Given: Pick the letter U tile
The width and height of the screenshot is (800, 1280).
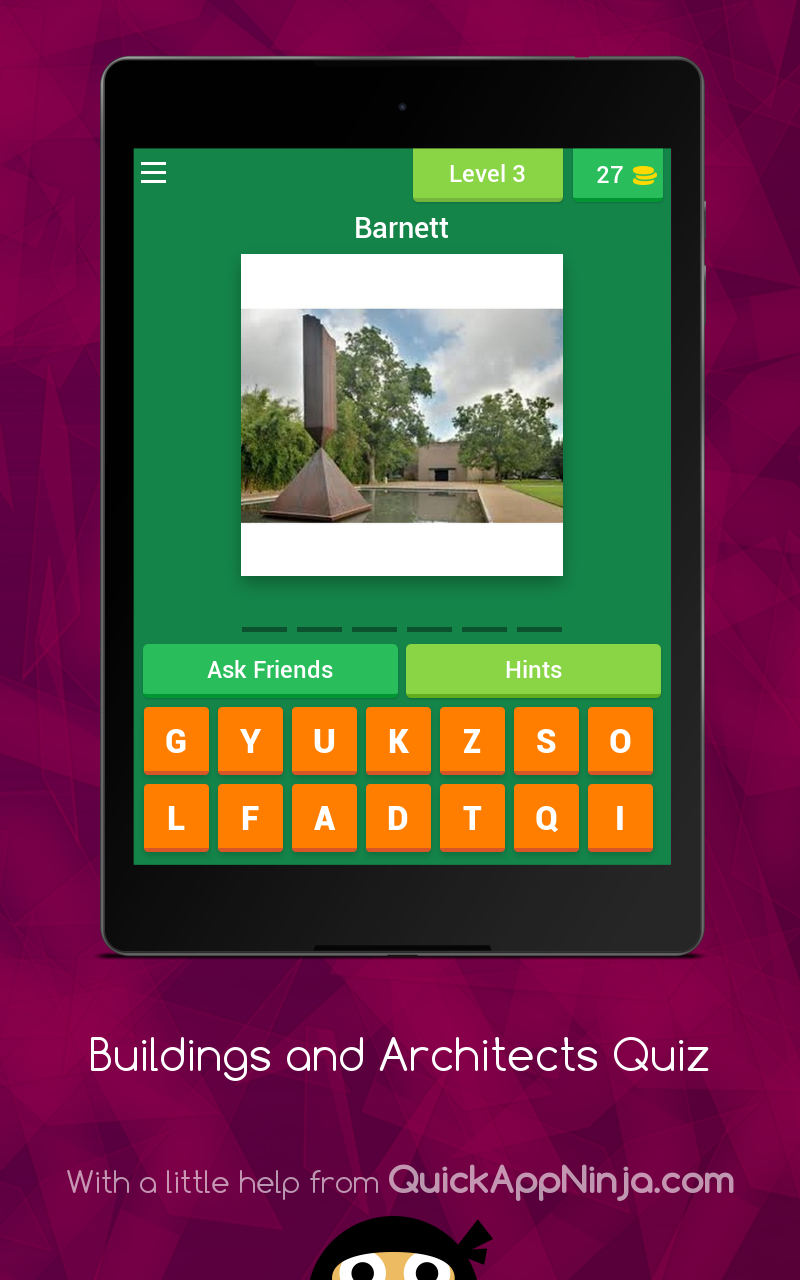Looking at the screenshot, I should (324, 740).
